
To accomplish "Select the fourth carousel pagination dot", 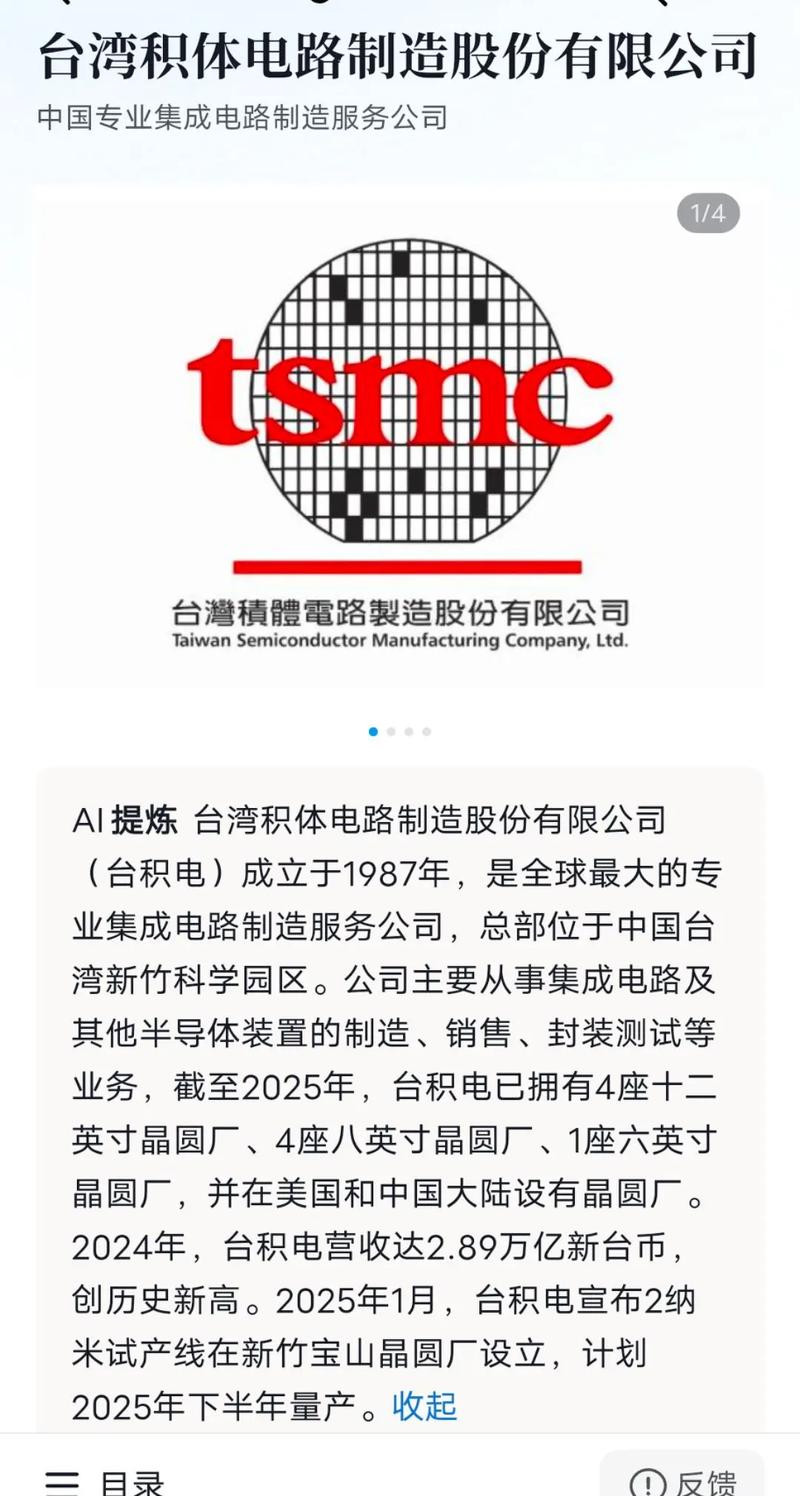I will [427, 731].
